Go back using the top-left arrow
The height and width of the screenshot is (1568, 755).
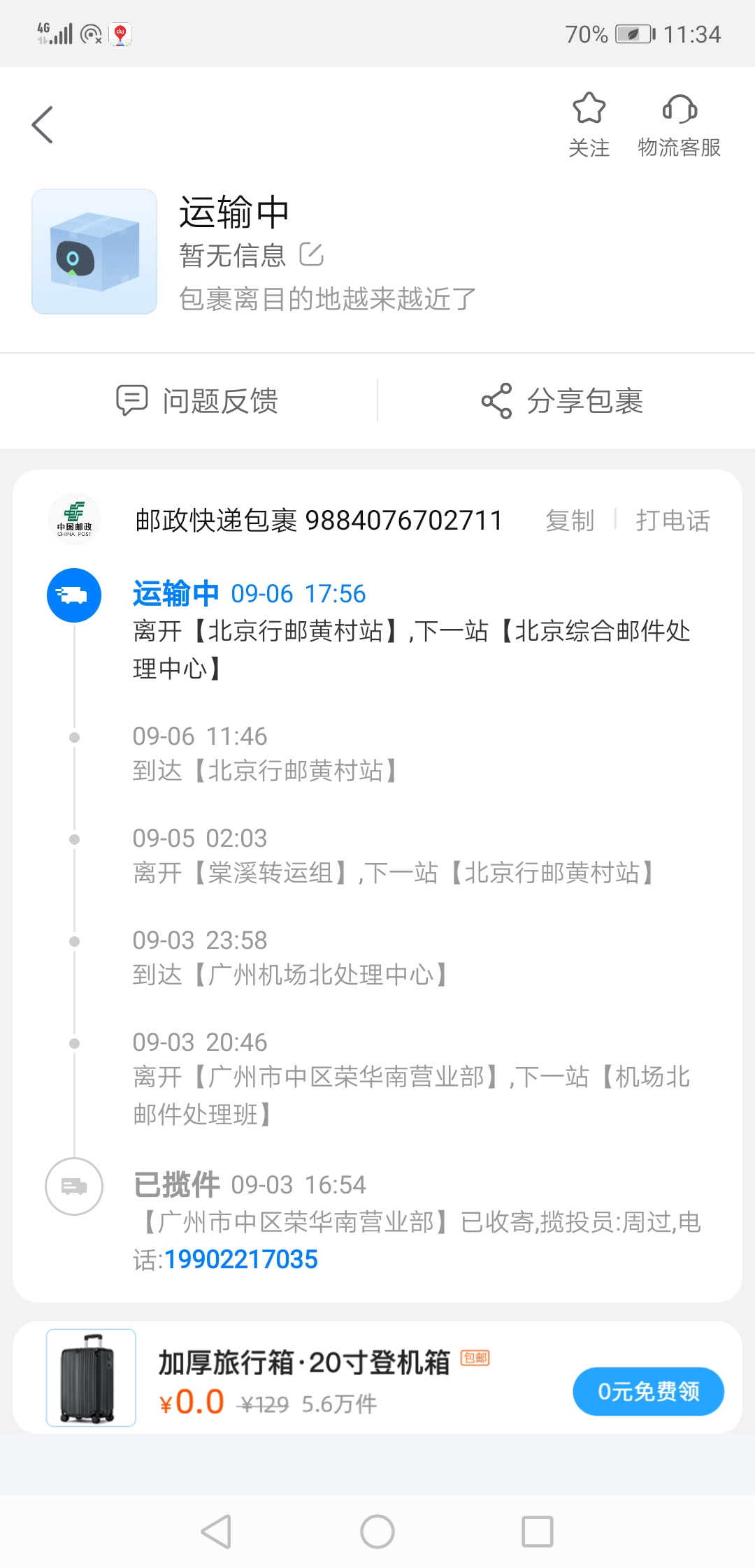(43, 125)
